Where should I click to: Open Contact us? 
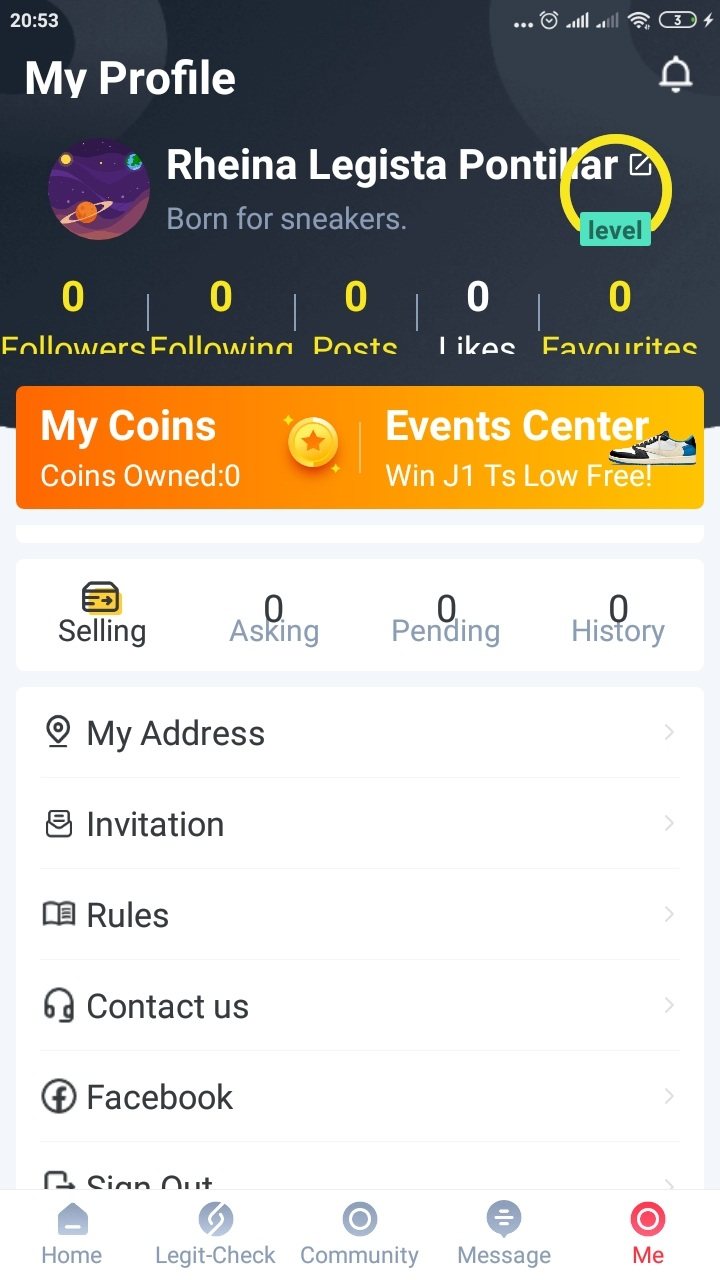[360, 1006]
